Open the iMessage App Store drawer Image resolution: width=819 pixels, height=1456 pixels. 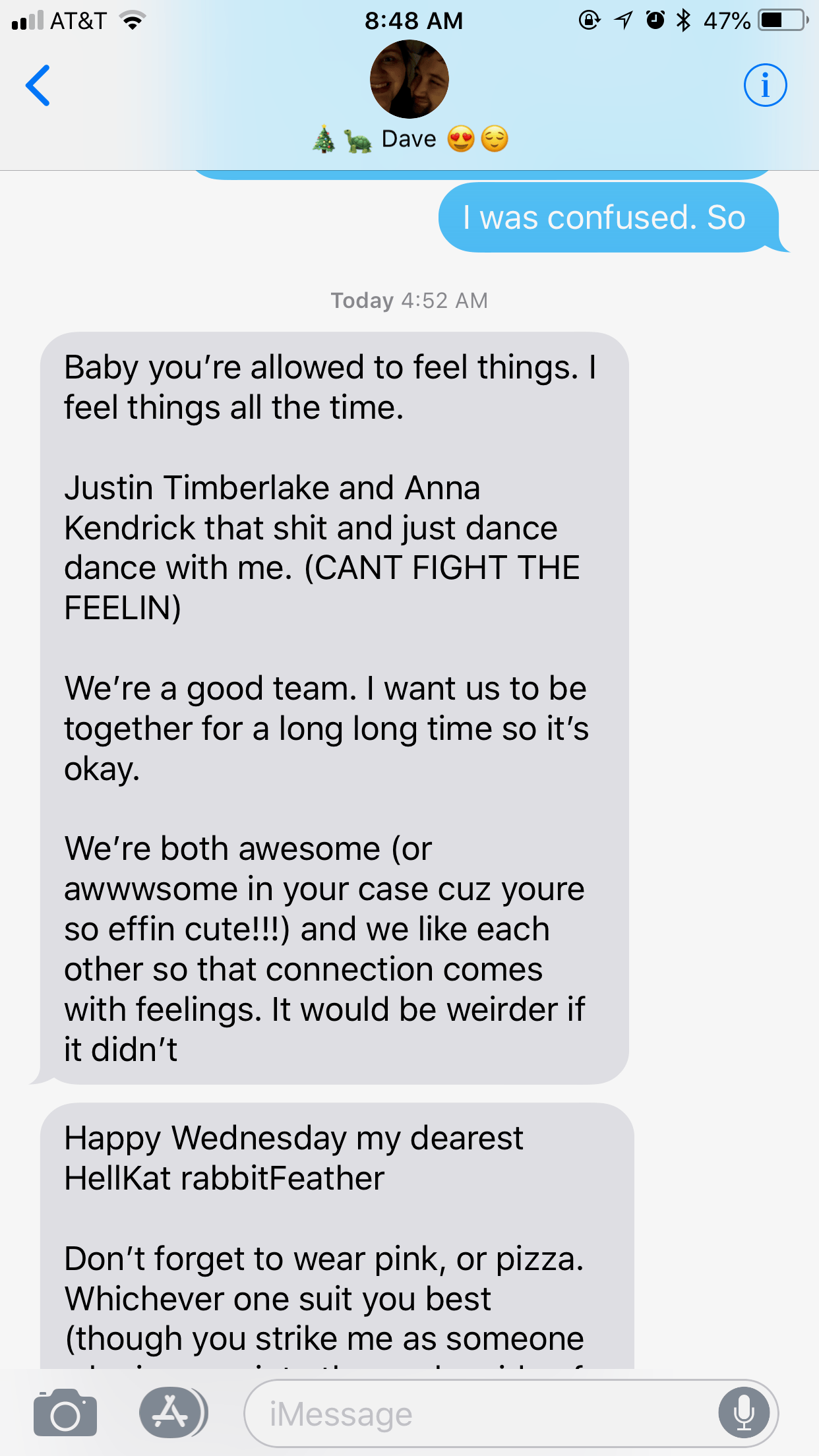[x=173, y=1412]
